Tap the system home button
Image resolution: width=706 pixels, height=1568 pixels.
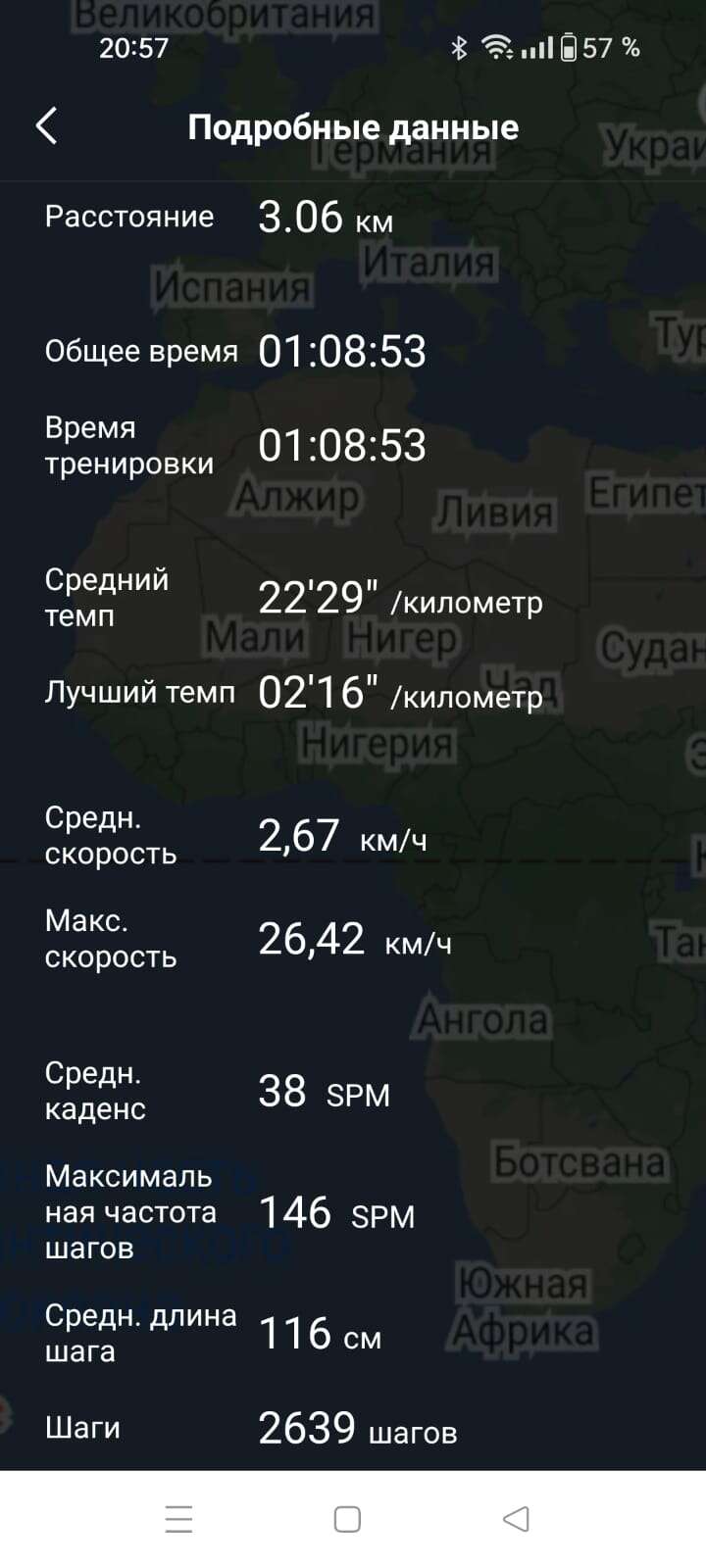coord(347,1519)
